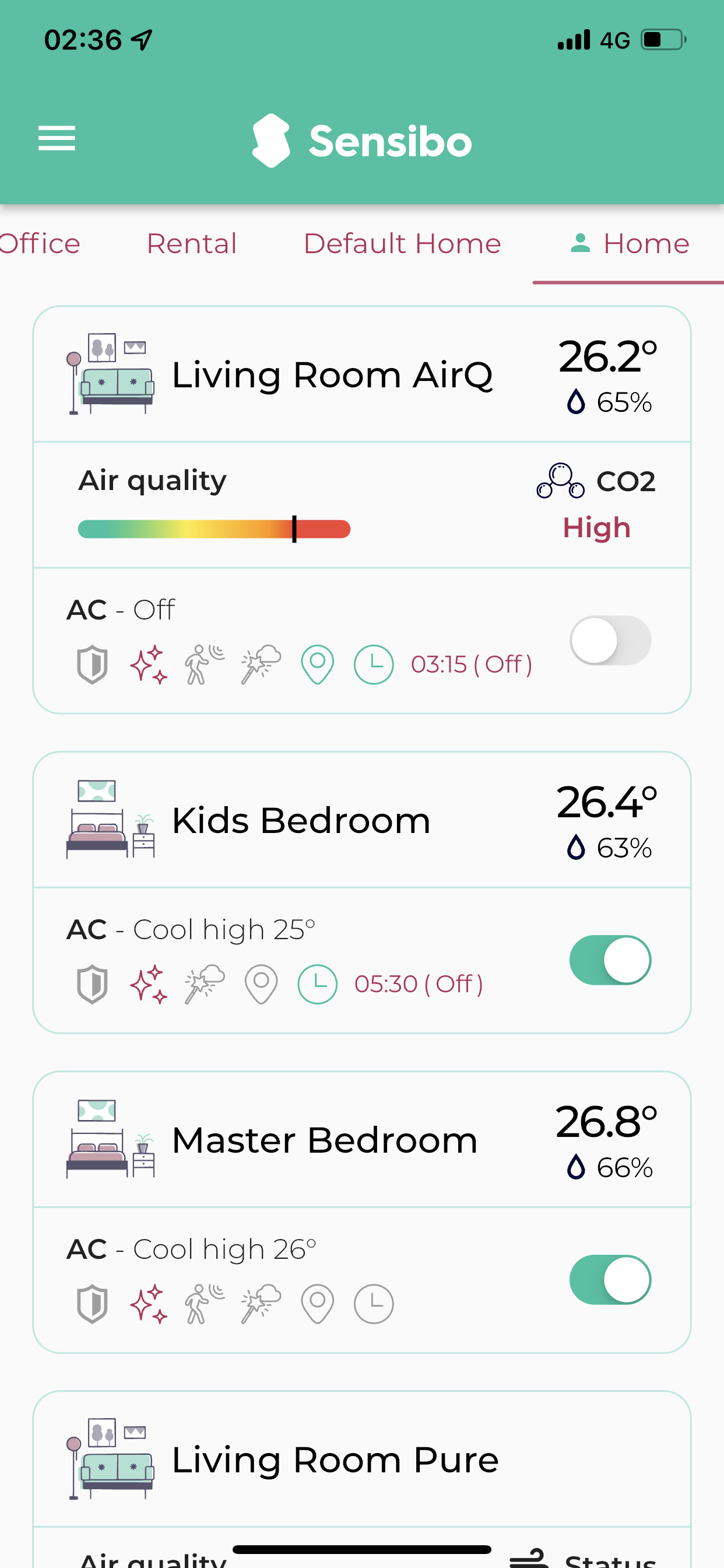Switch to the Office tab
Screen dimensions: 724x1568
point(40,244)
